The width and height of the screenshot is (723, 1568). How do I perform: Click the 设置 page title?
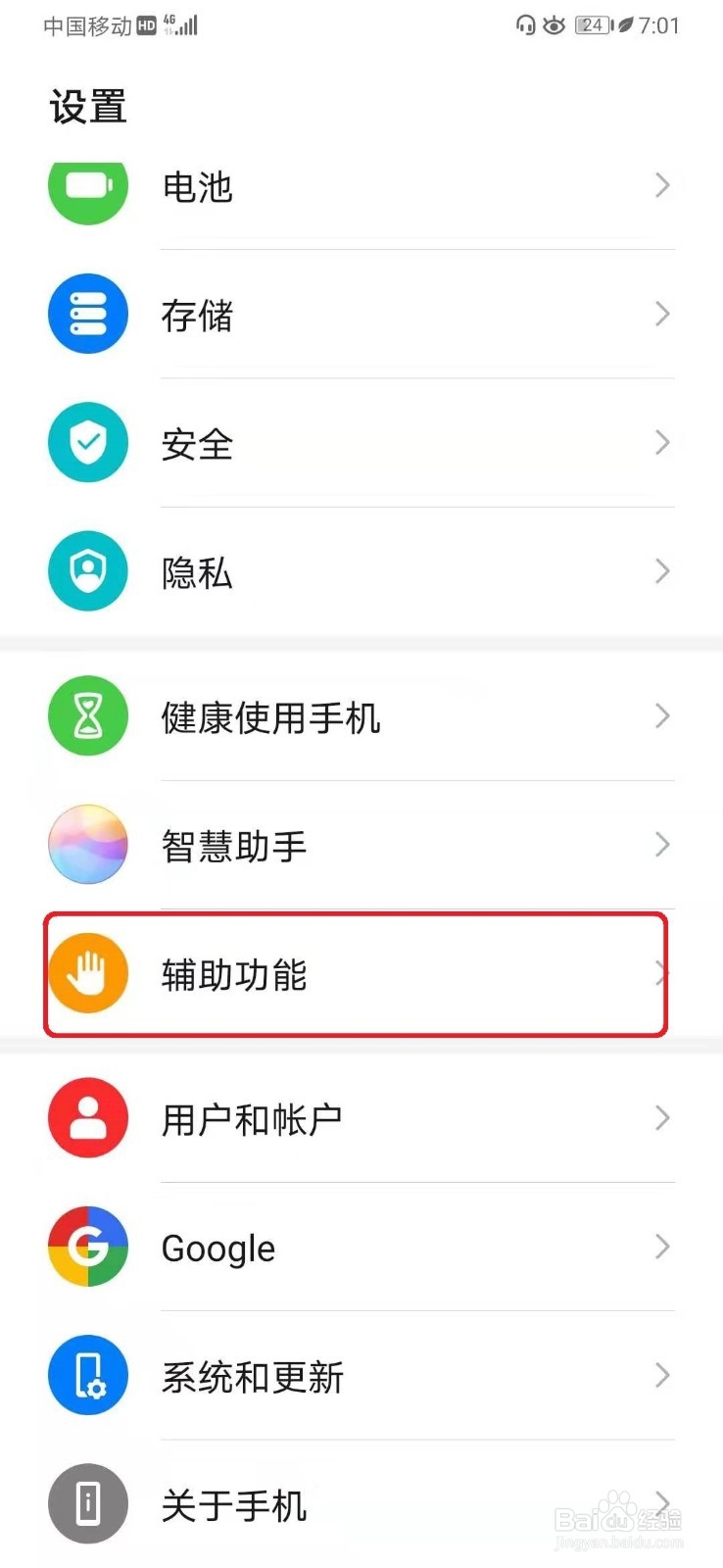86,105
